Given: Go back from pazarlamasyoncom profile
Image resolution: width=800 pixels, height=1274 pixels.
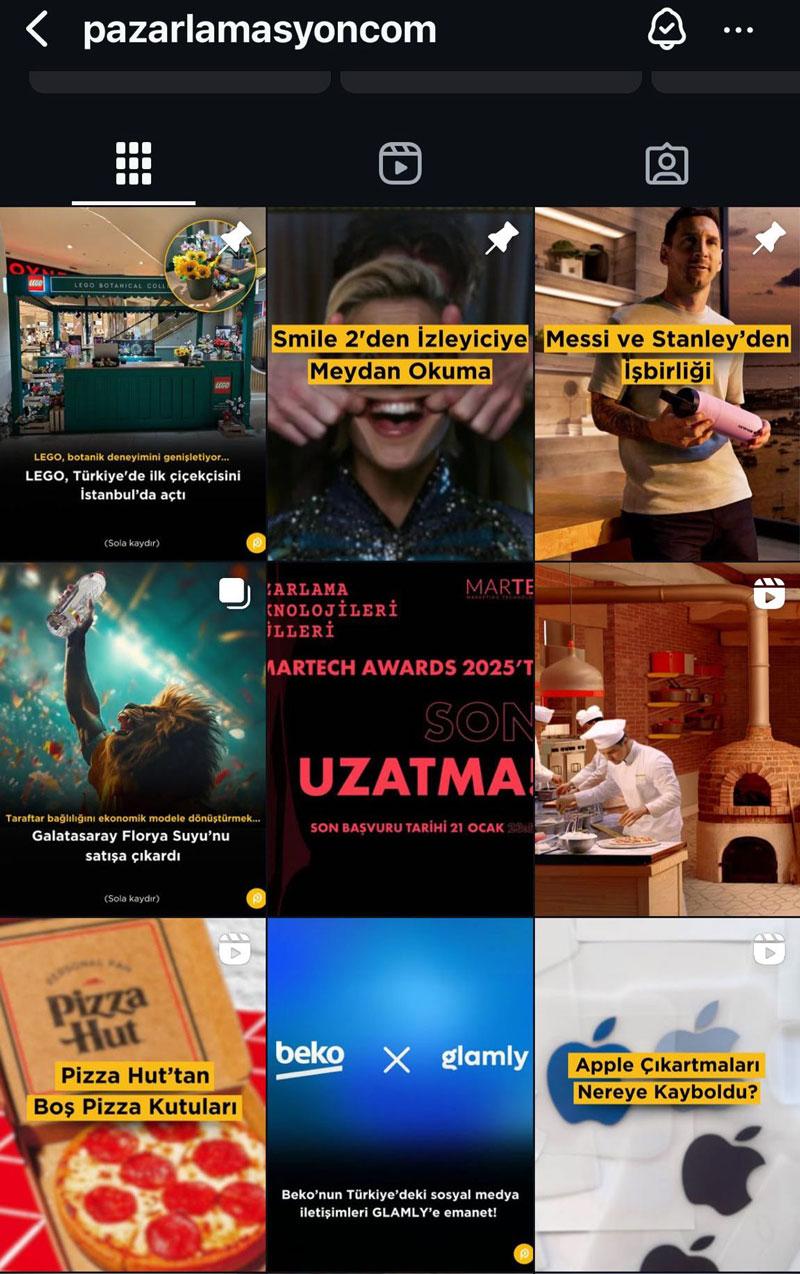Looking at the screenshot, I should tap(37, 30).
